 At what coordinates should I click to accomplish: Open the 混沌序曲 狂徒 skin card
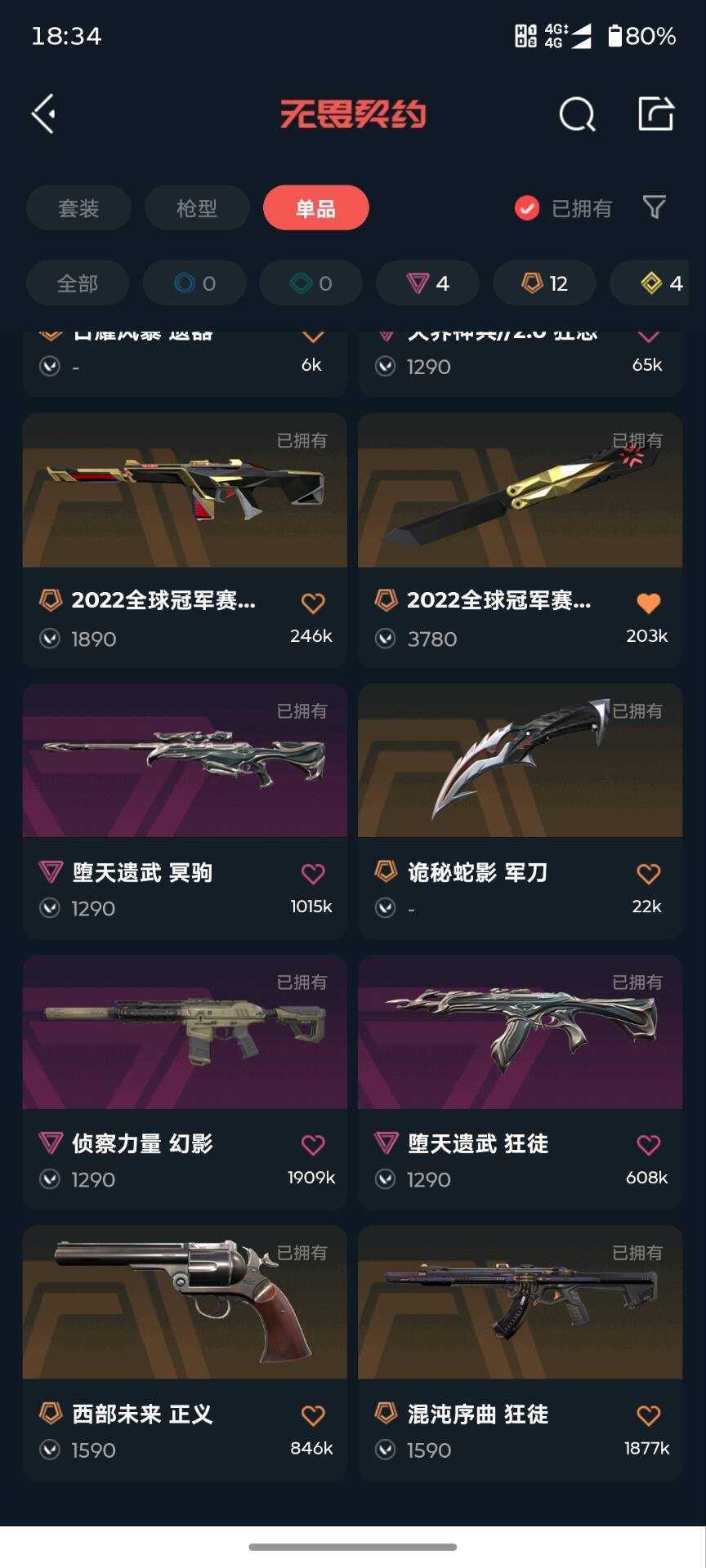(520, 1353)
